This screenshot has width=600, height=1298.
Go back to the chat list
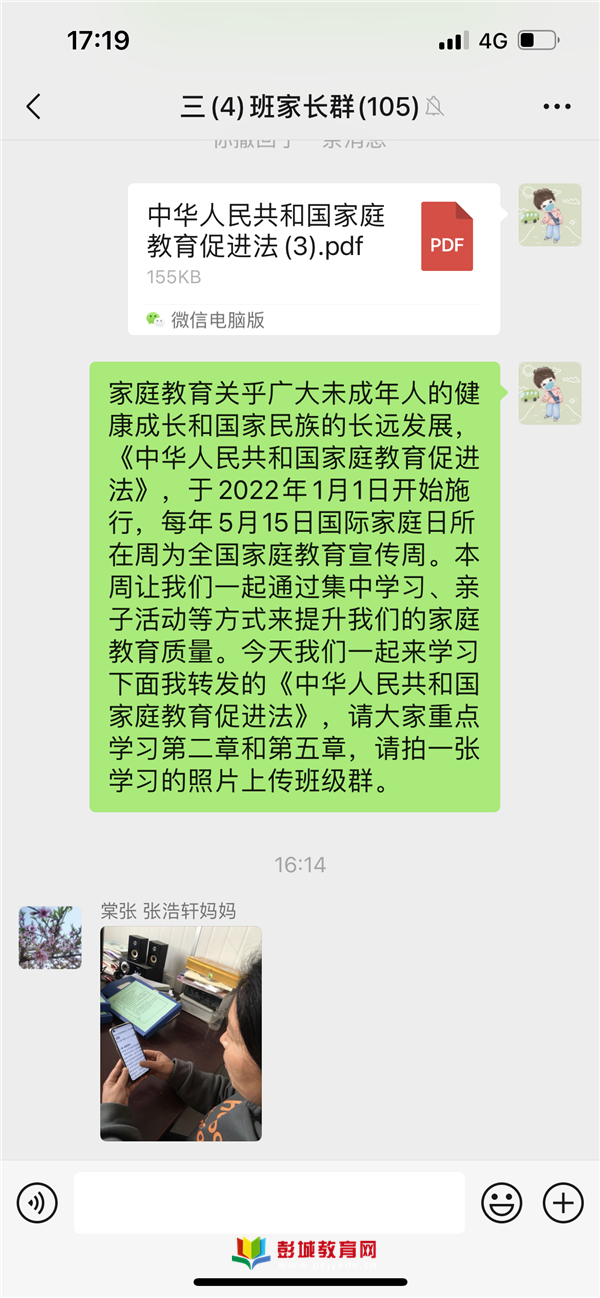click(x=34, y=106)
